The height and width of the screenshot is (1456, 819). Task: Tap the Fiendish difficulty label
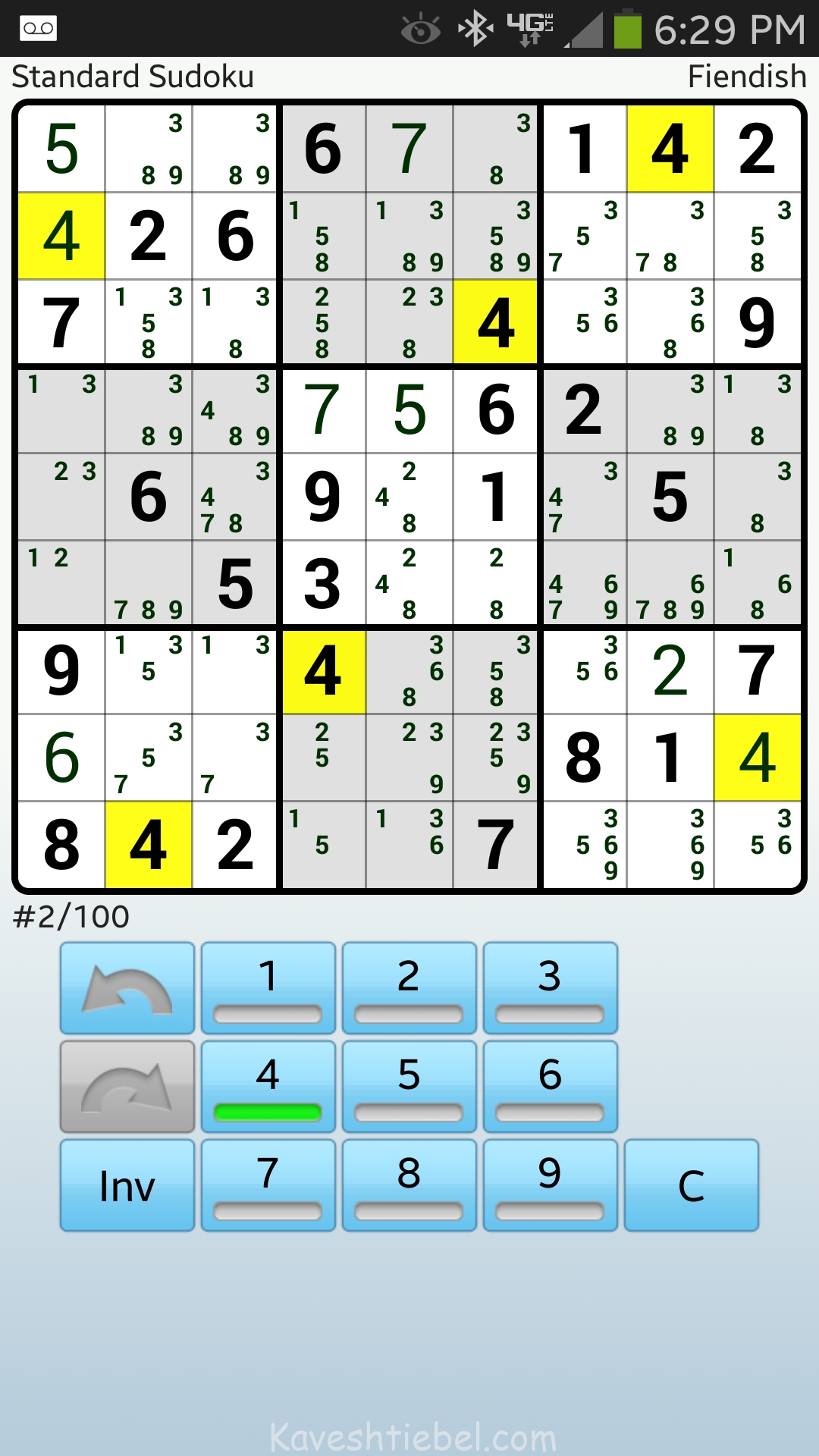point(746,76)
